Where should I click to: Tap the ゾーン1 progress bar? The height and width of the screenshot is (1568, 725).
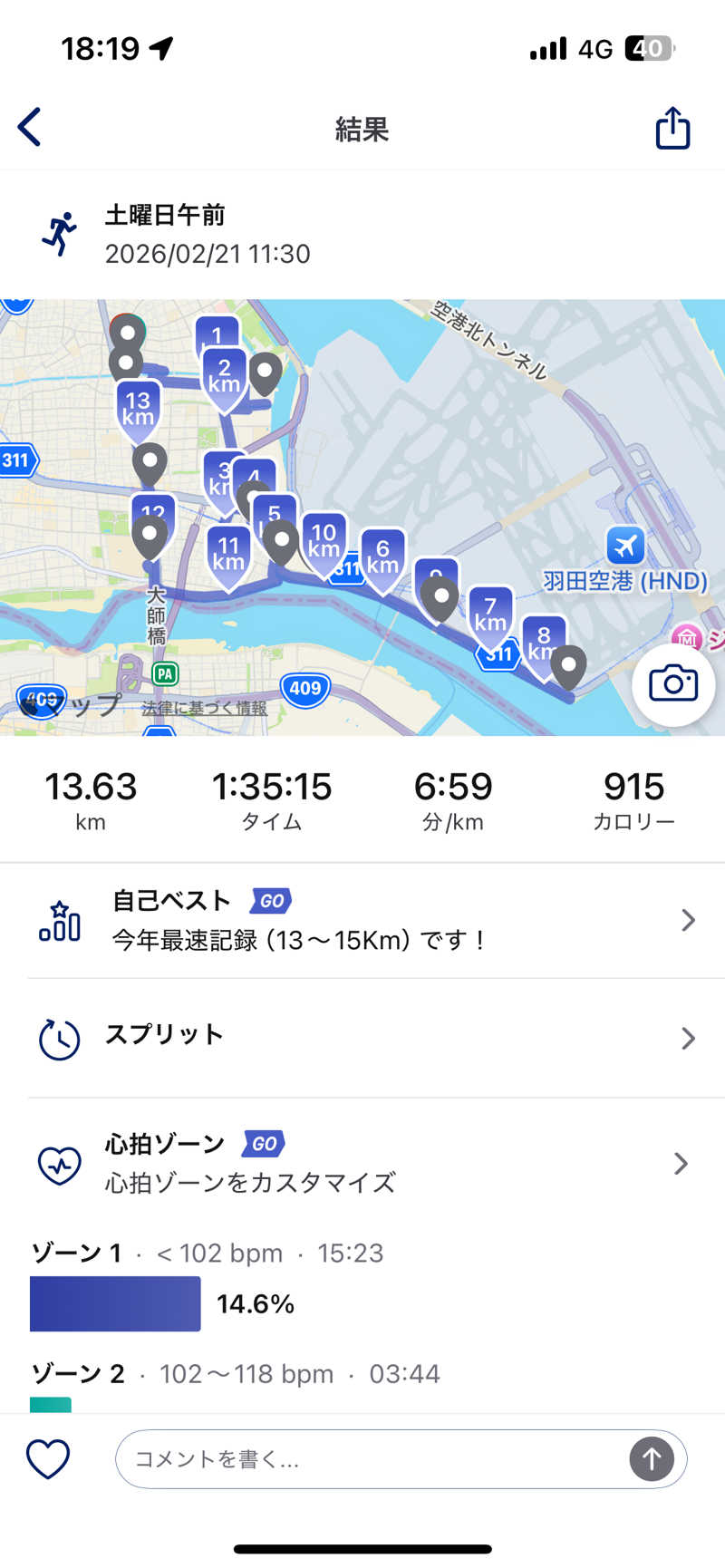point(114,1303)
